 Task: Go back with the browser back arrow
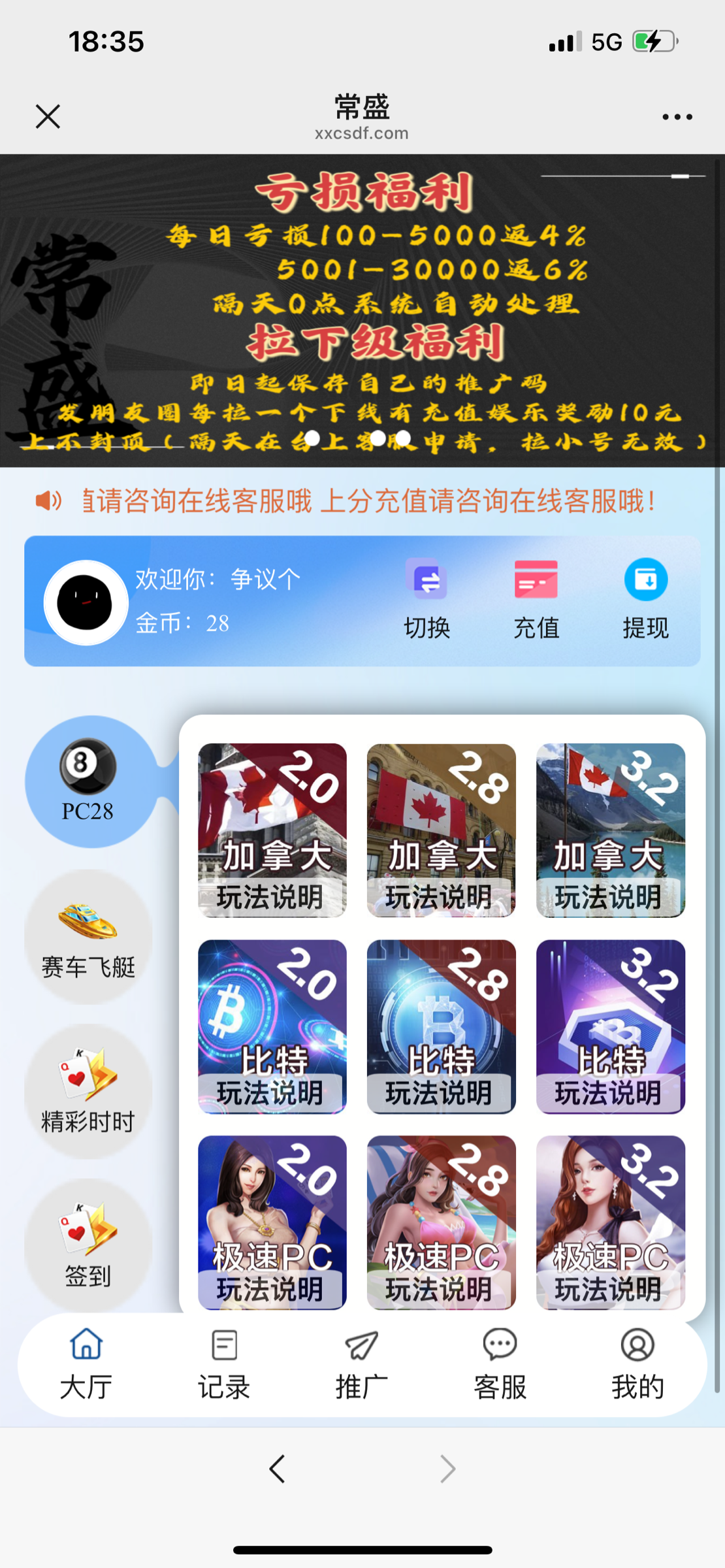(278, 1469)
